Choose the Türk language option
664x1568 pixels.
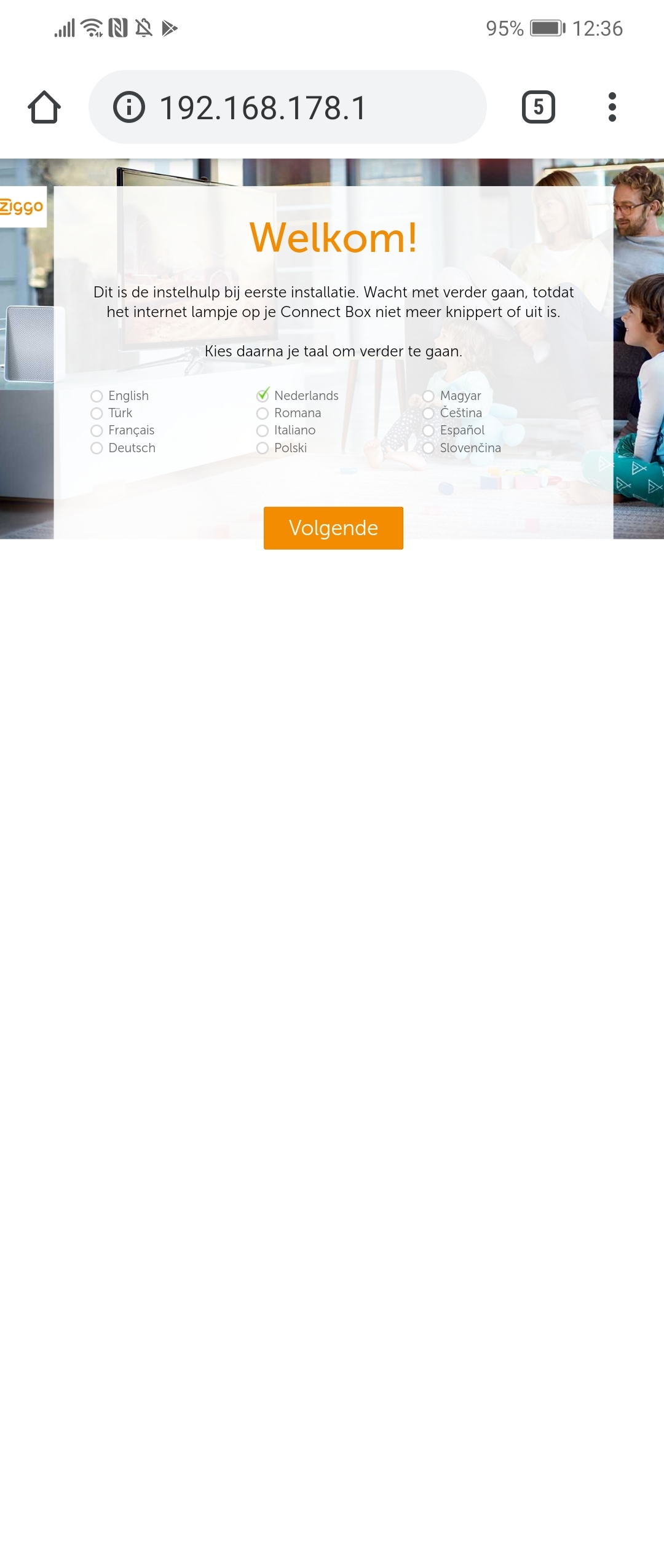pyautogui.click(x=97, y=414)
